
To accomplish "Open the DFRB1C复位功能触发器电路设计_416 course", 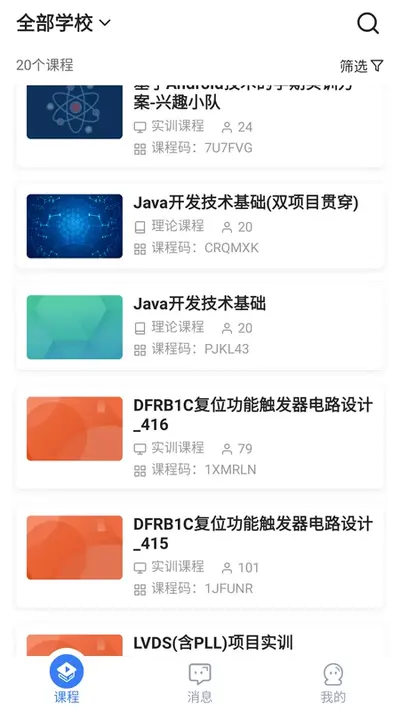I will coord(200,437).
